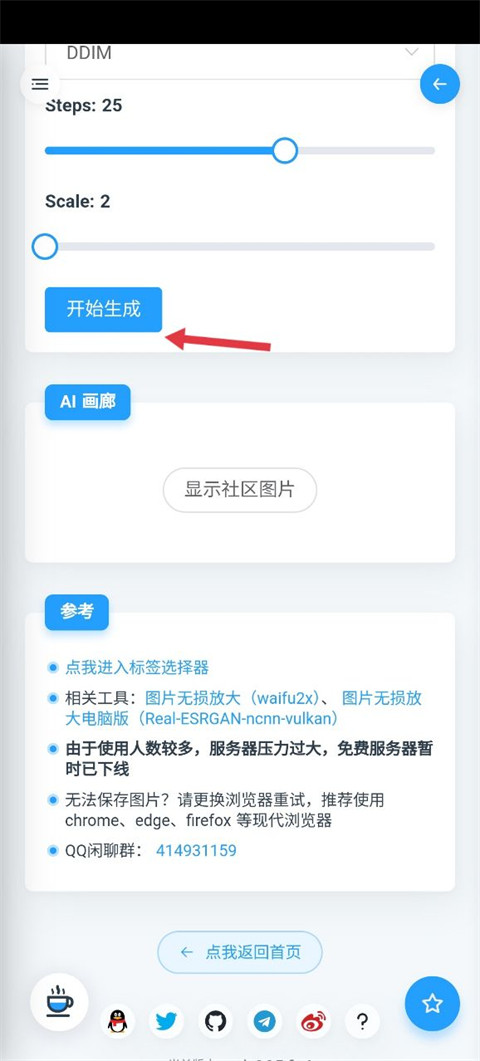The image size is (480, 1061).
Task: Tap the blue back arrow button
Action: [440, 84]
